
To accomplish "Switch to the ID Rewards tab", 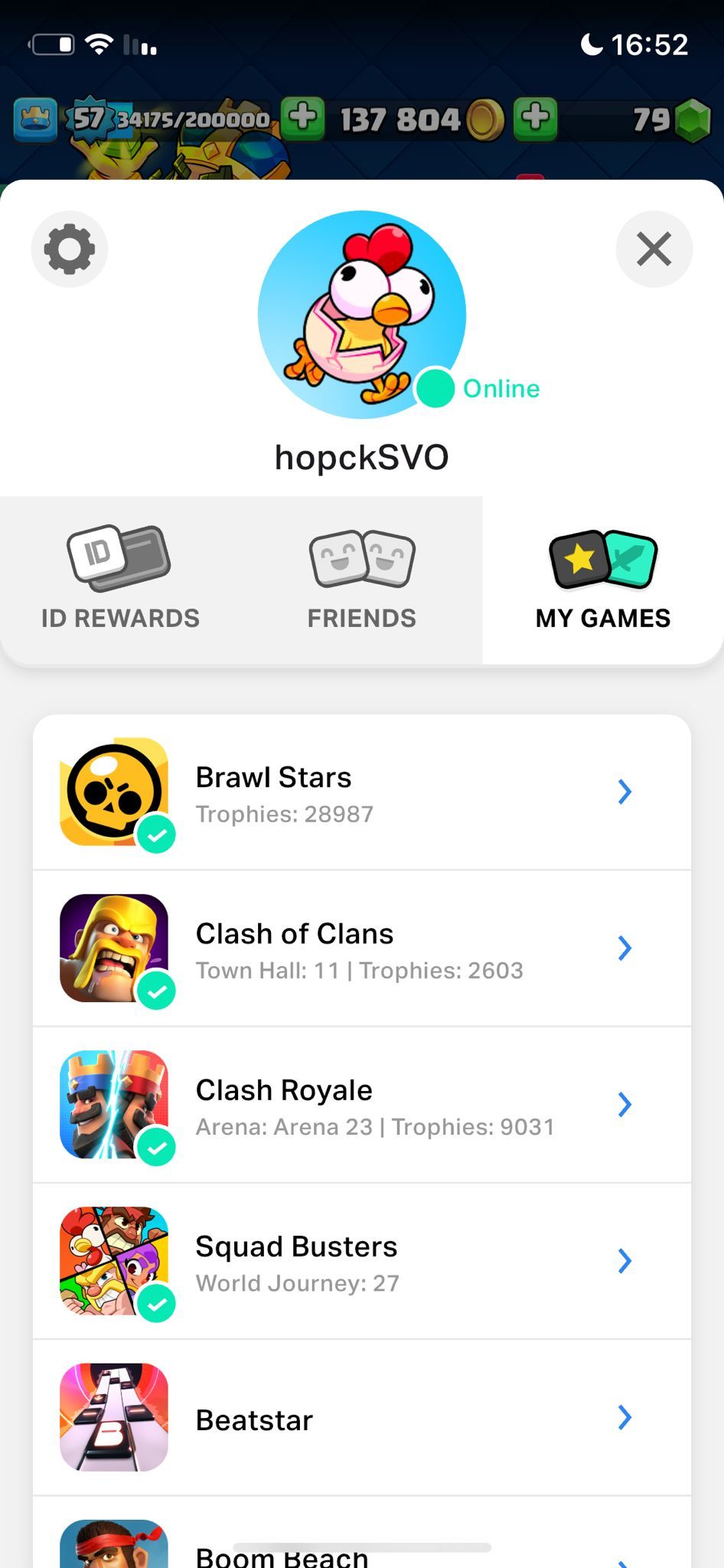I will tap(120, 580).
